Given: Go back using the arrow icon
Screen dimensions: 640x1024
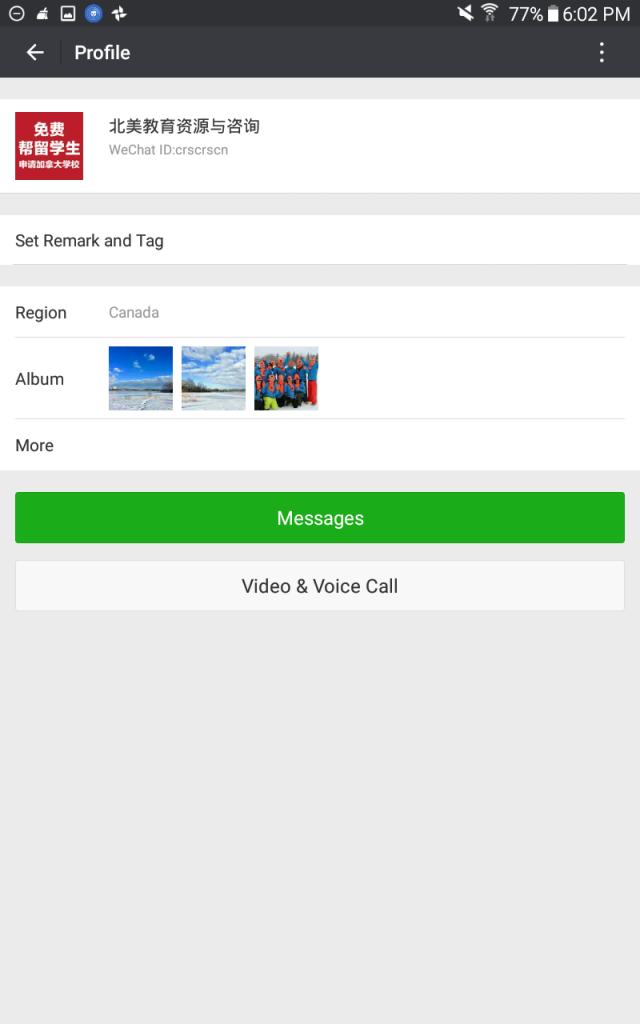Looking at the screenshot, I should pos(35,52).
